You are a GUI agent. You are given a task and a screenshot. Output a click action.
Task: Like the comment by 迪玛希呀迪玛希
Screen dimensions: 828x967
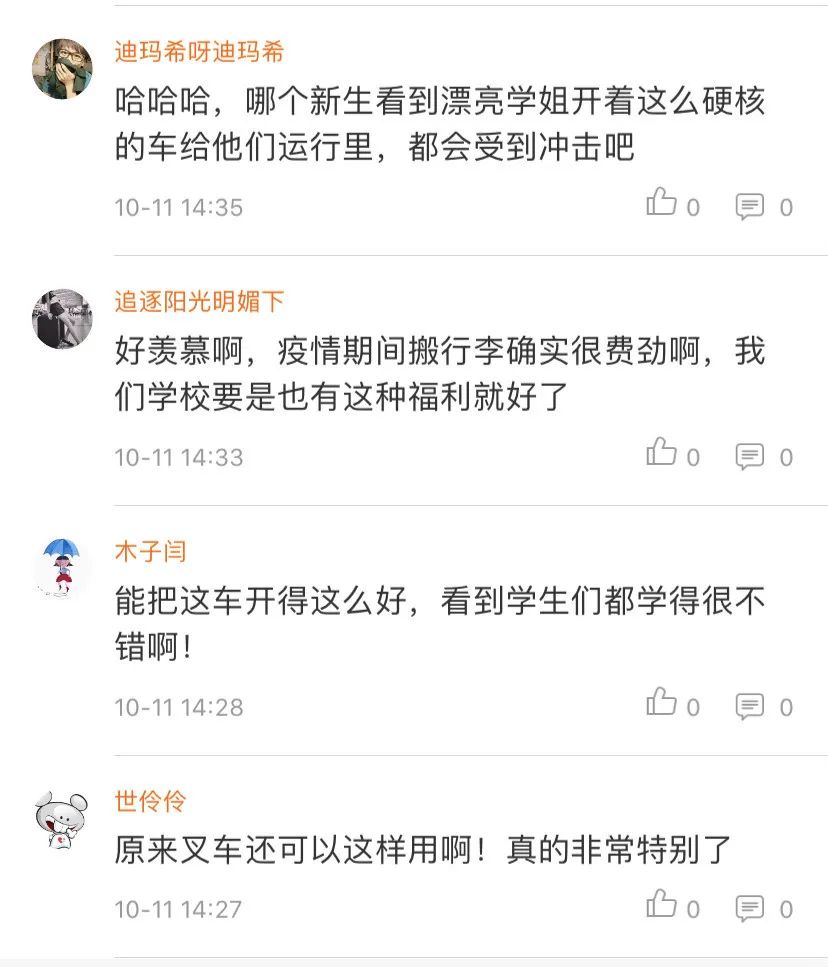click(662, 204)
